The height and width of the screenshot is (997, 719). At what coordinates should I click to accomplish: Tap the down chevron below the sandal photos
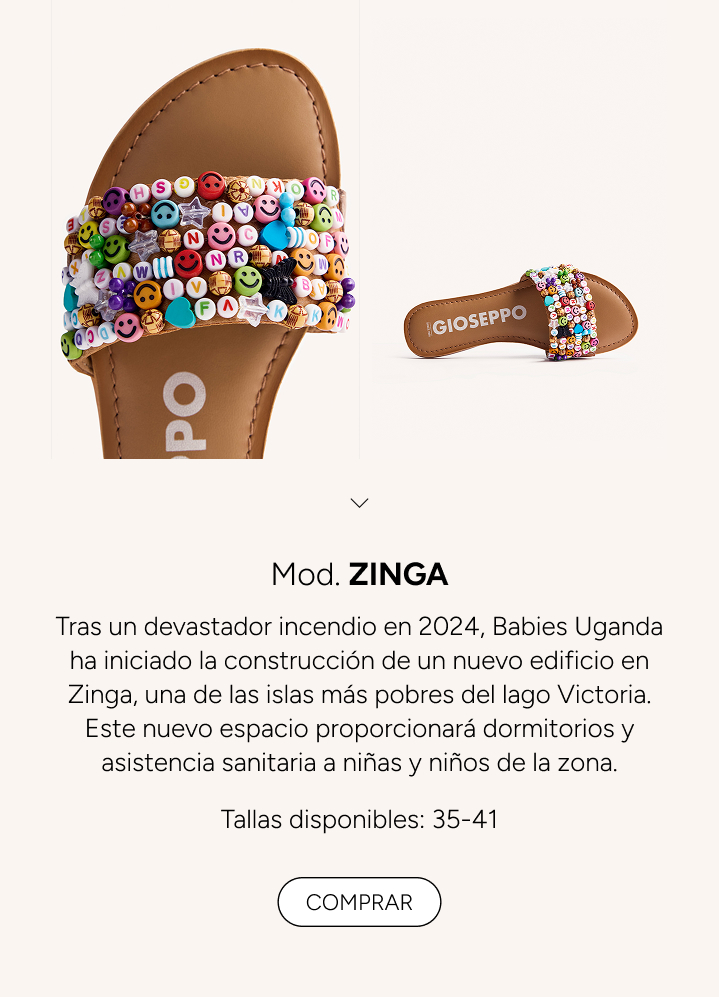(x=360, y=503)
